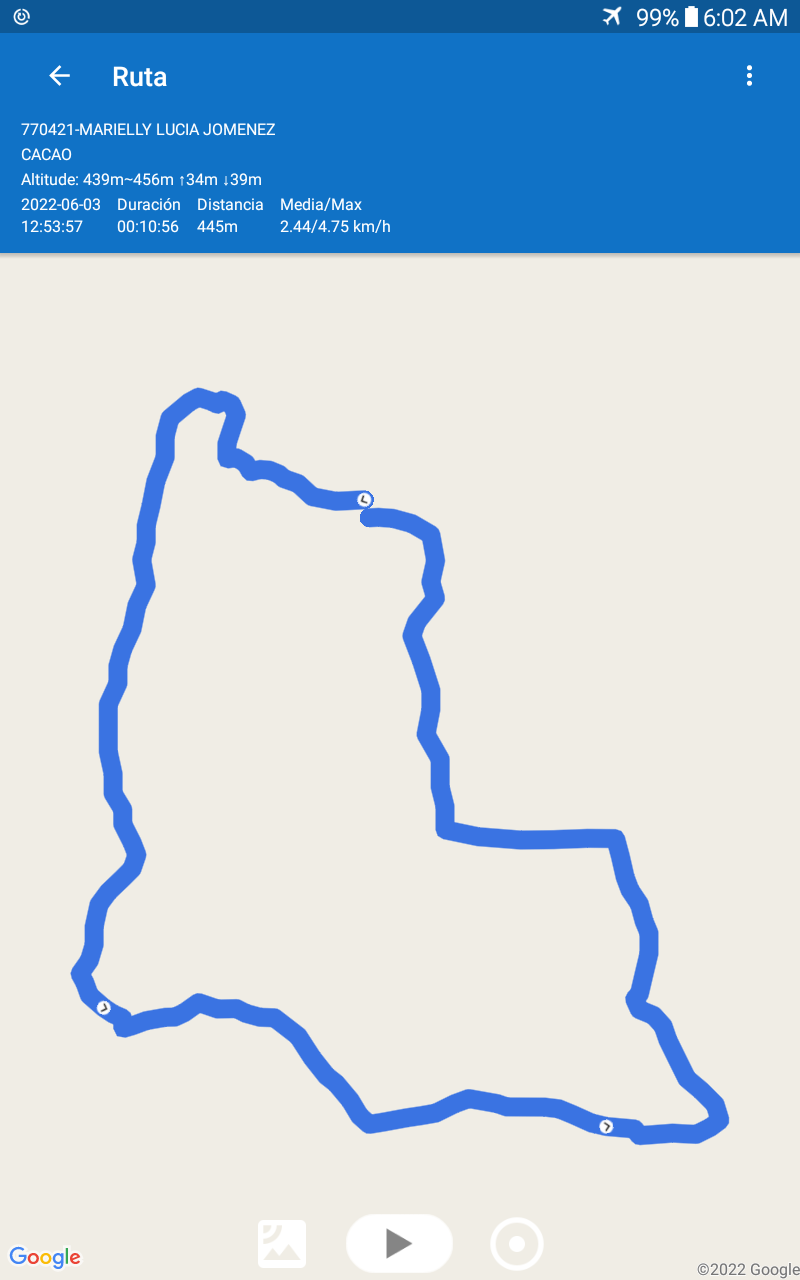Tap the map image layer icon
The height and width of the screenshot is (1280, 800).
coord(282,1244)
